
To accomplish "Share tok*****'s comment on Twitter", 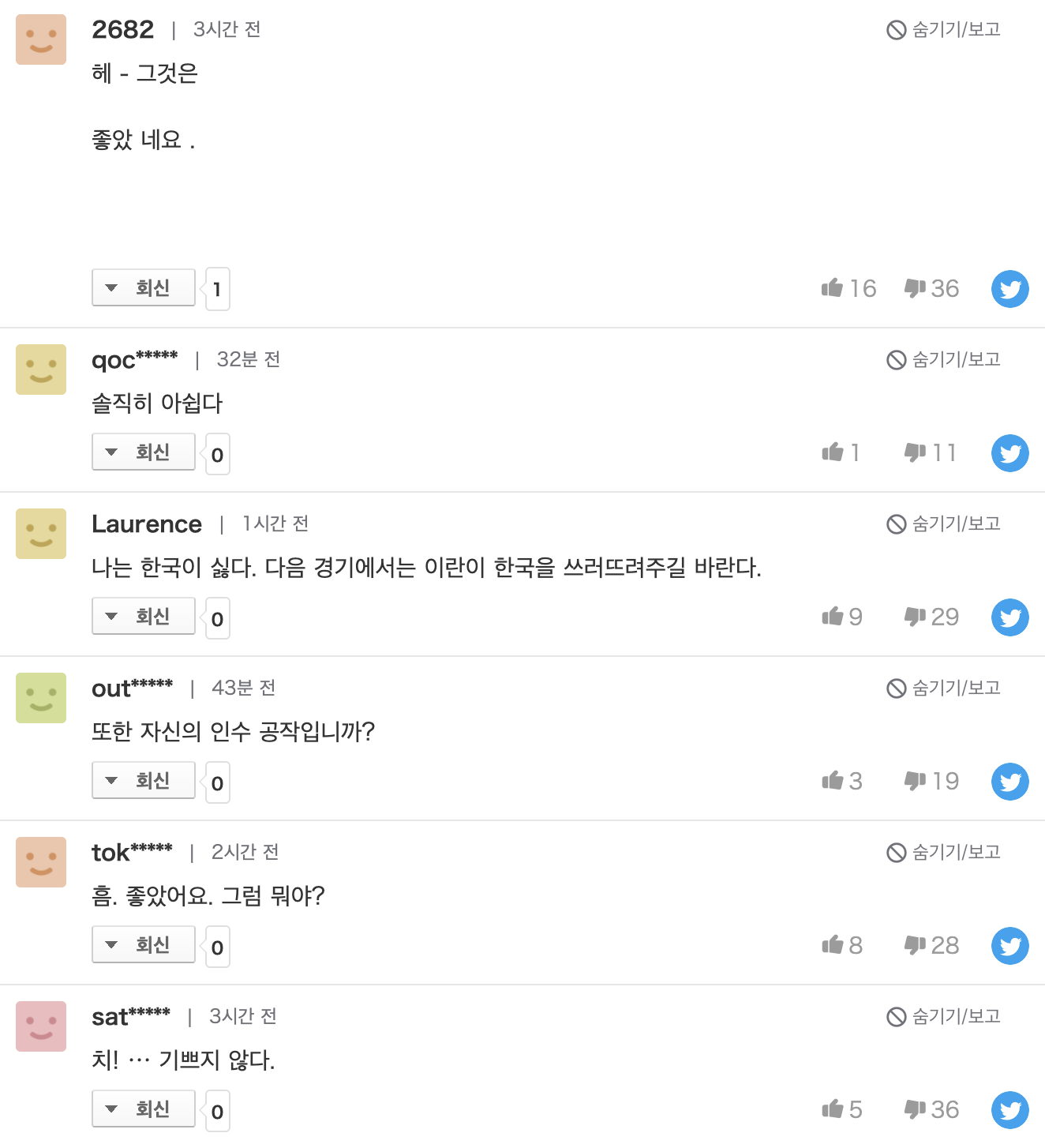I will coord(1009,946).
